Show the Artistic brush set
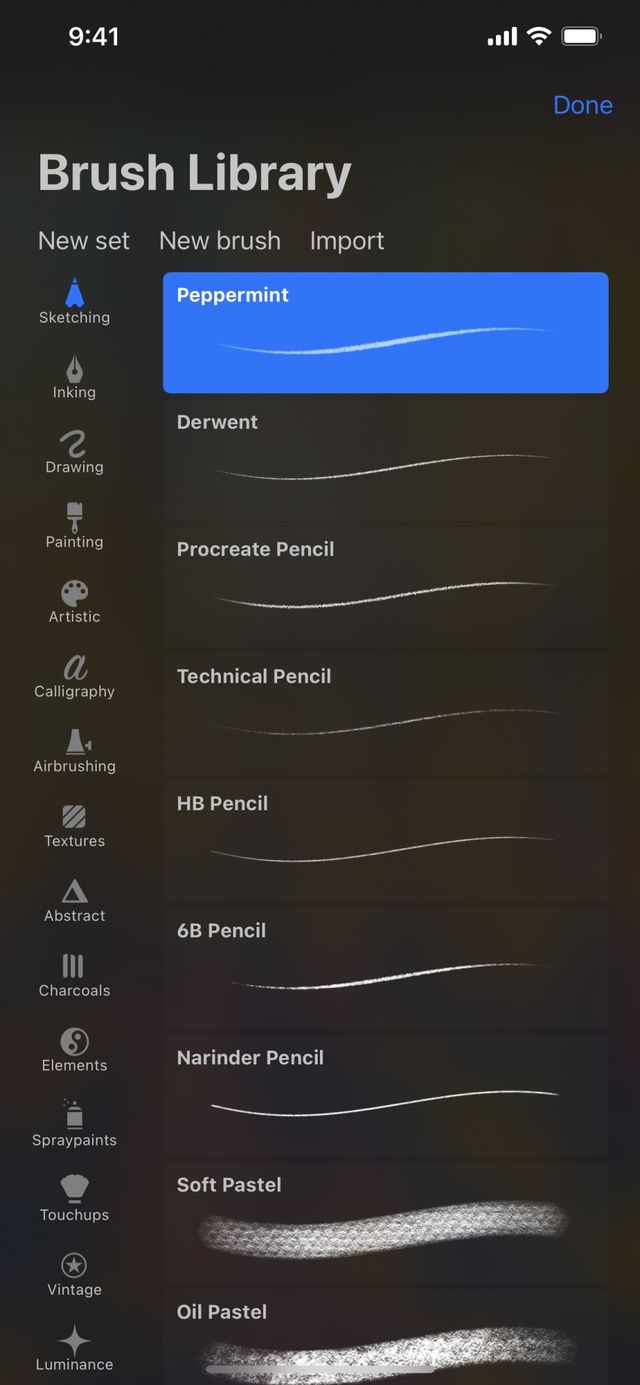The height and width of the screenshot is (1385, 640). (x=74, y=601)
